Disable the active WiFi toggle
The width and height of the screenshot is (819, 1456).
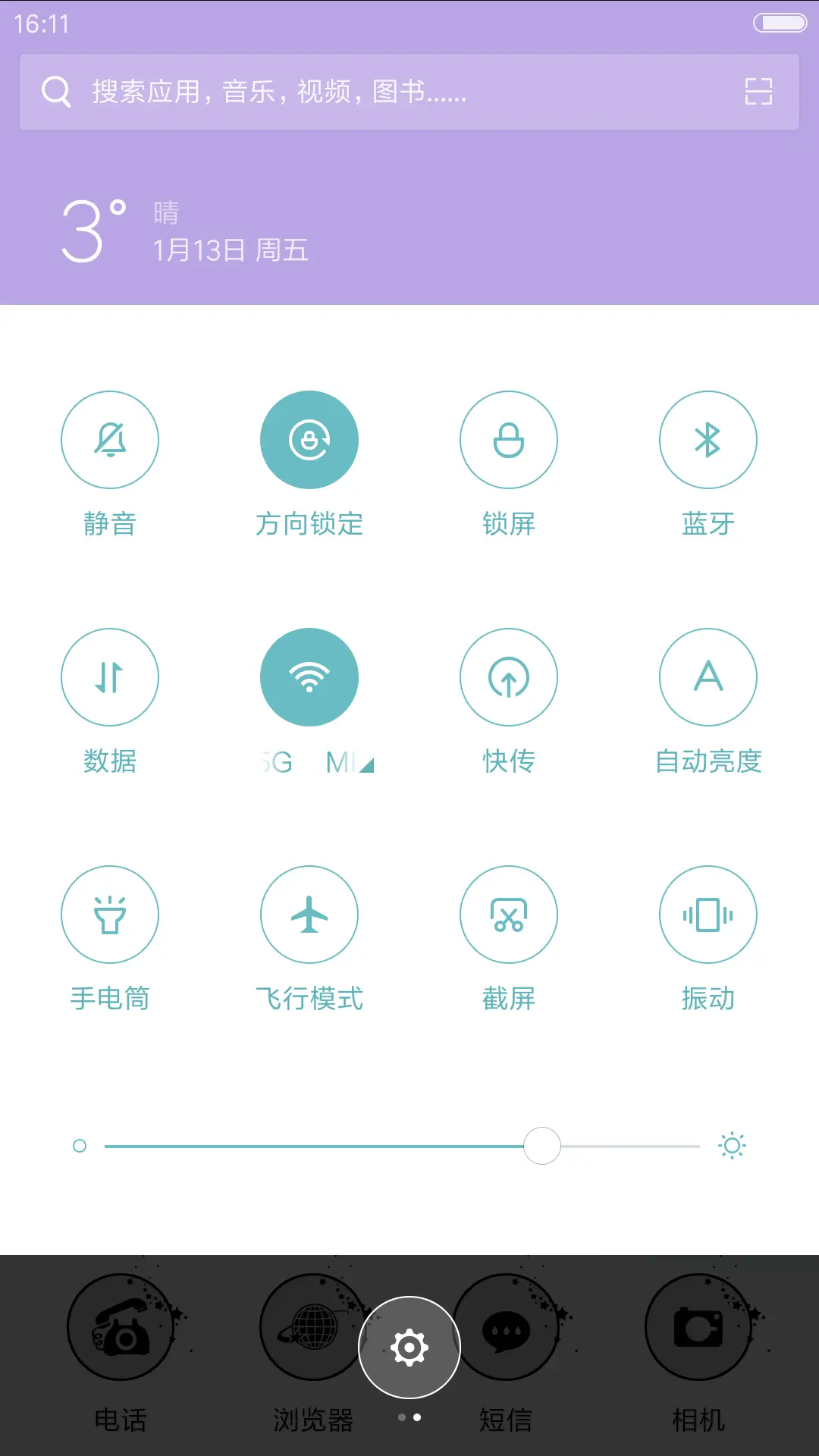click(x=309, y=677)
